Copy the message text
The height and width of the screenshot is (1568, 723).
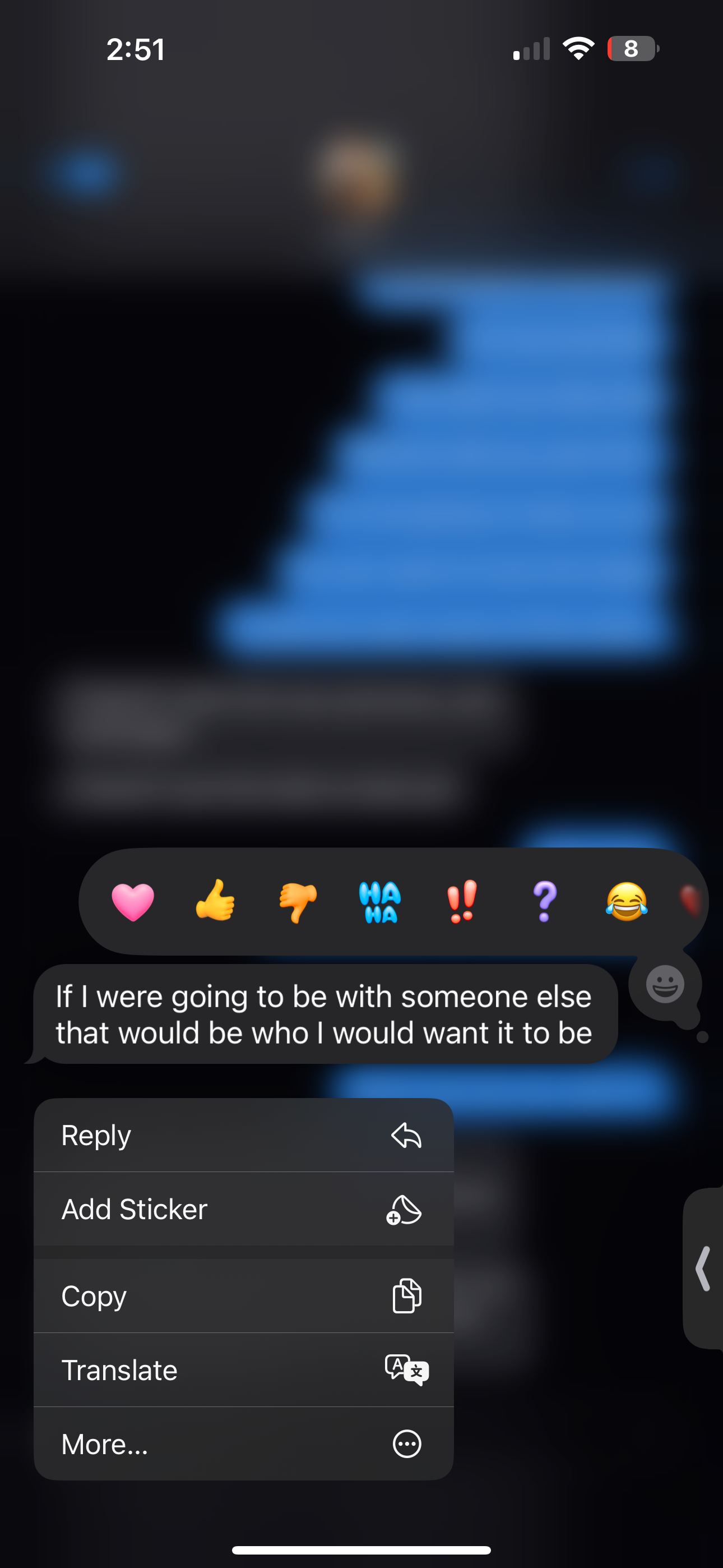point(243,1296)
